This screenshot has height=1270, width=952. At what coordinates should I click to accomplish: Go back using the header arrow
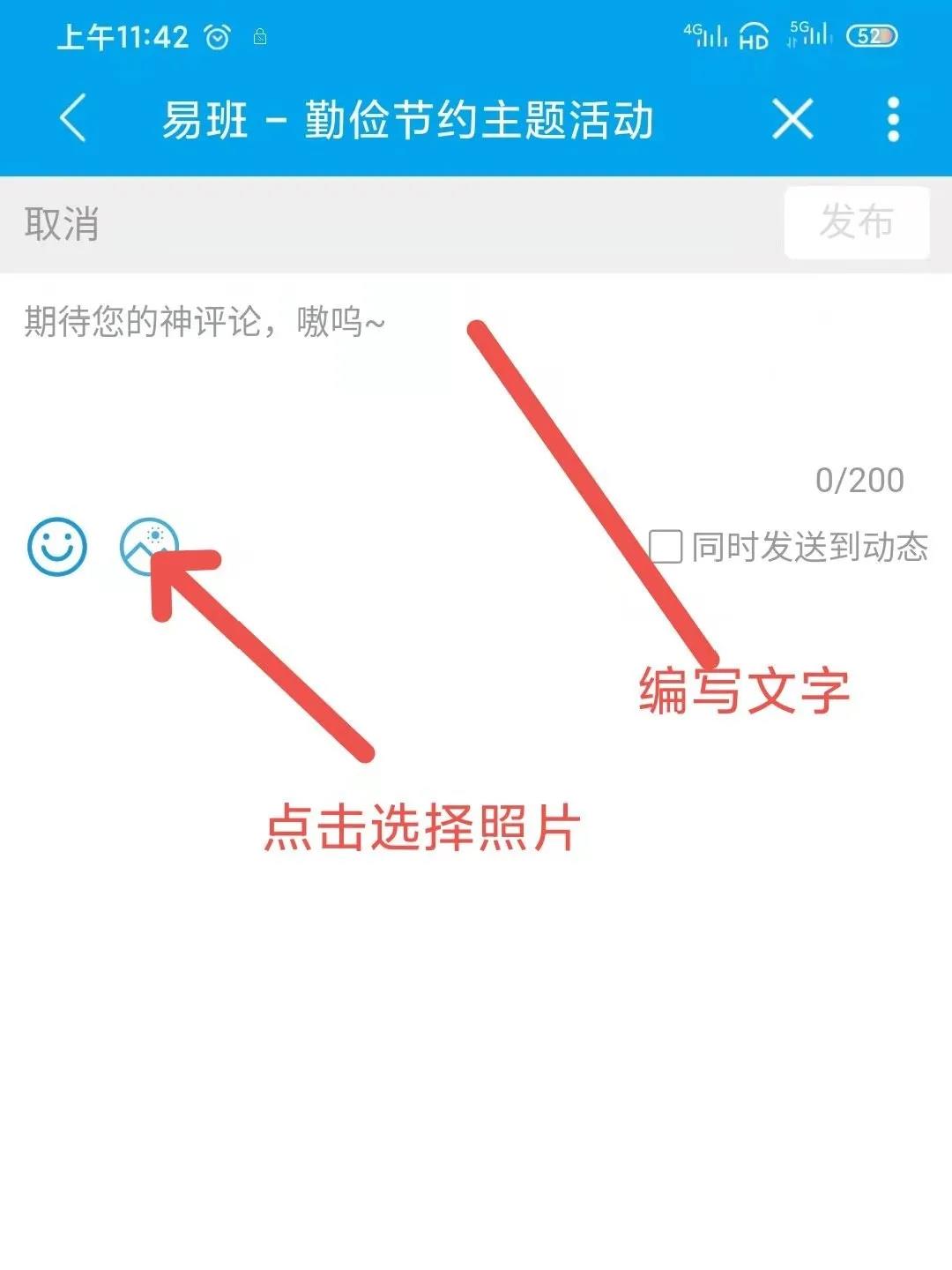tap(74, 118)
